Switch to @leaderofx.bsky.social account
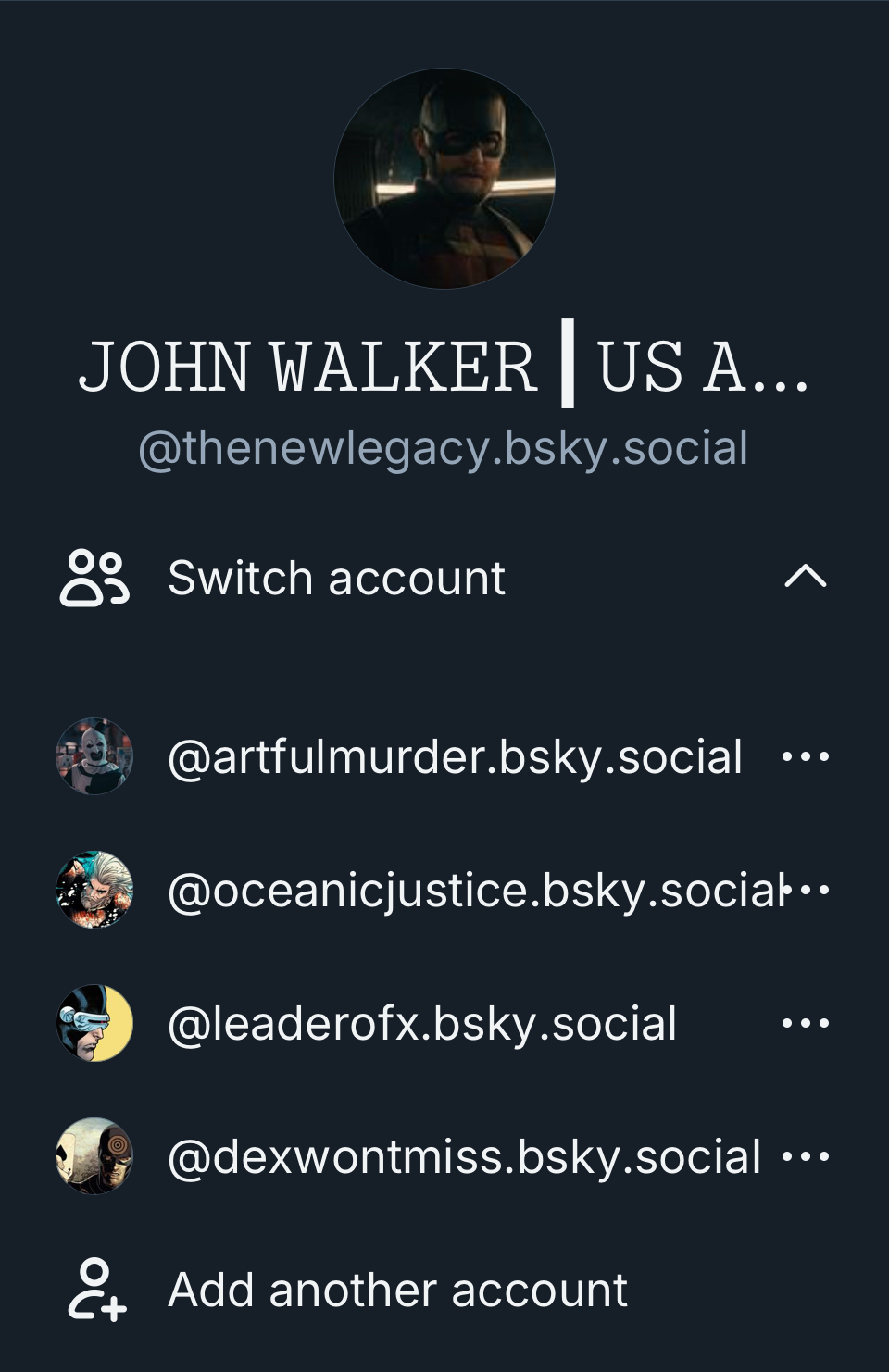The width and height of the screenshot is (889, 1372). [421, 1024]
